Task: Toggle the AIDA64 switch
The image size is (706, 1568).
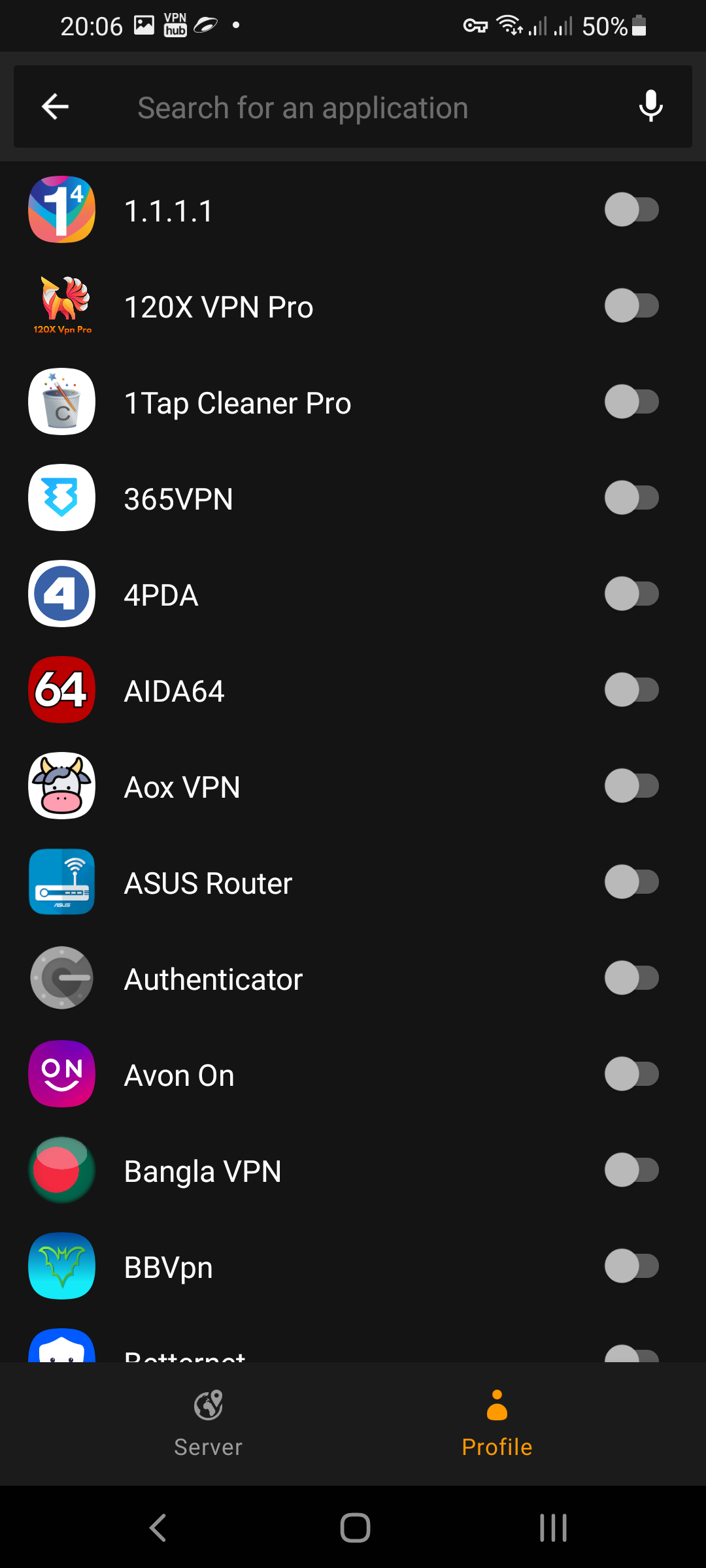Action: click(631, 690)
